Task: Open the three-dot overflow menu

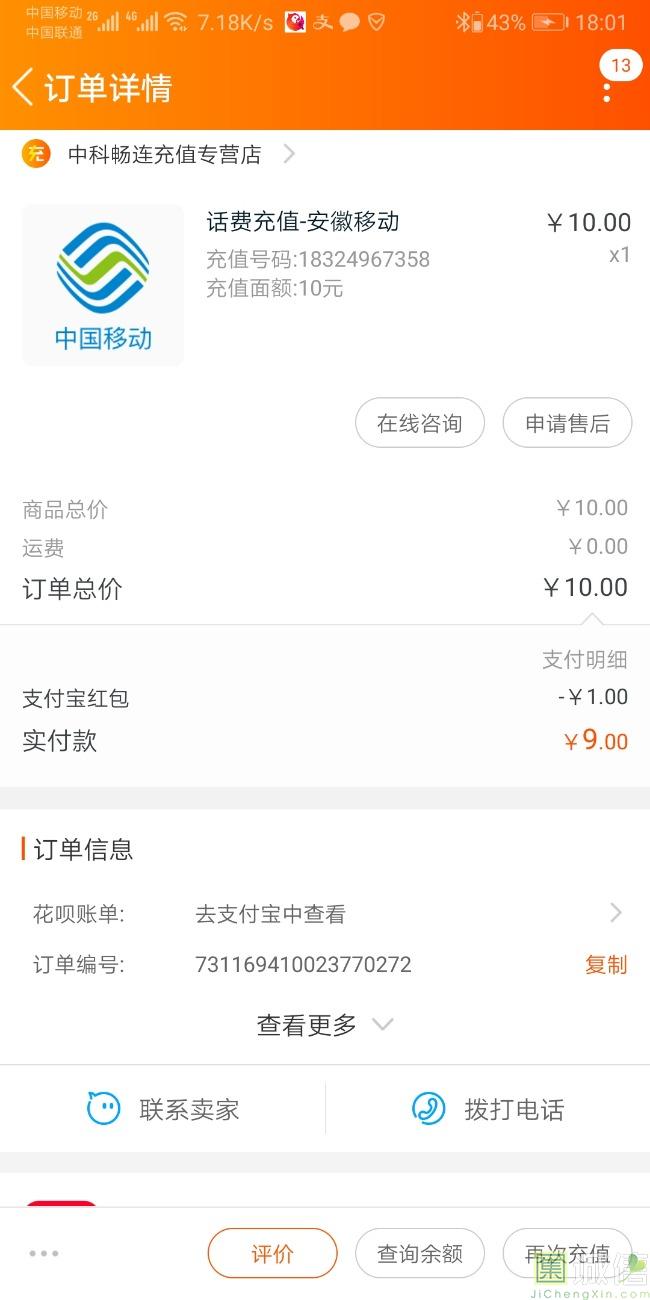Action: (x=607, y=90)
